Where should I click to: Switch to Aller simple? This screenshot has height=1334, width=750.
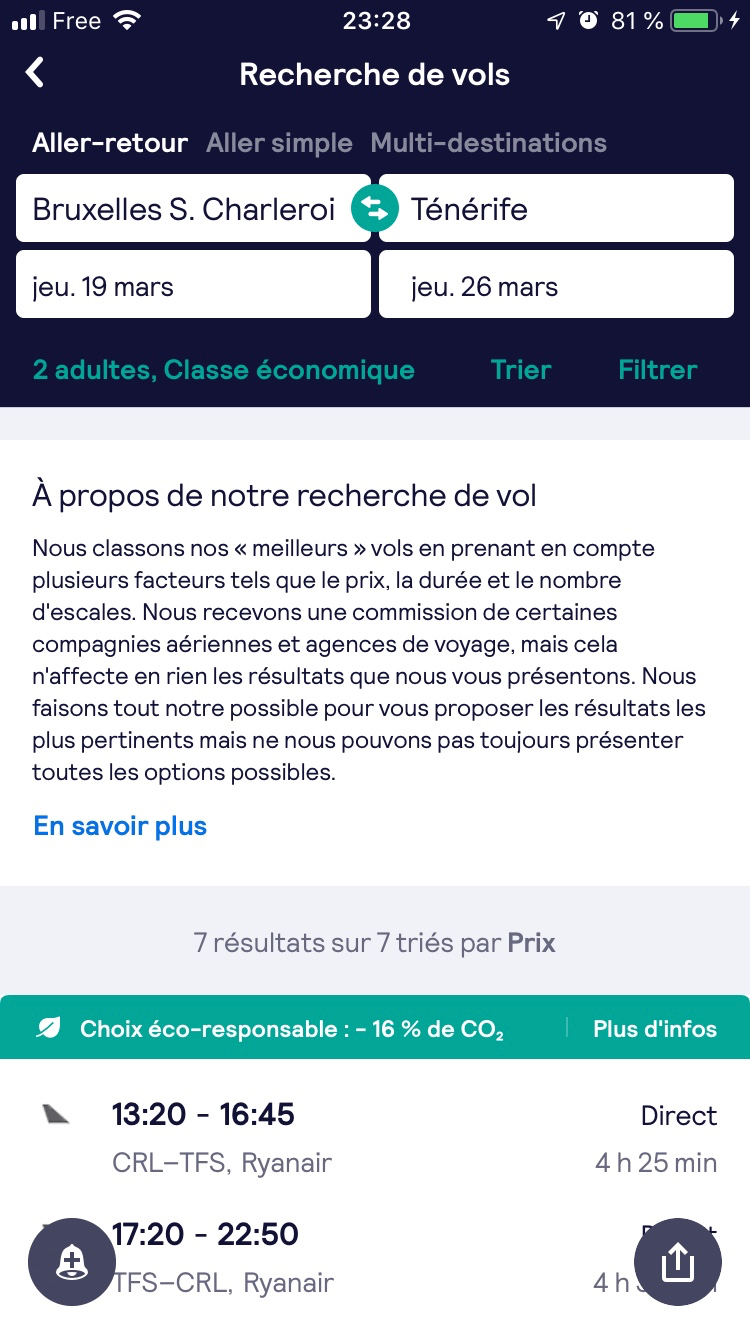pyautogui.click(x=279, y=143)
